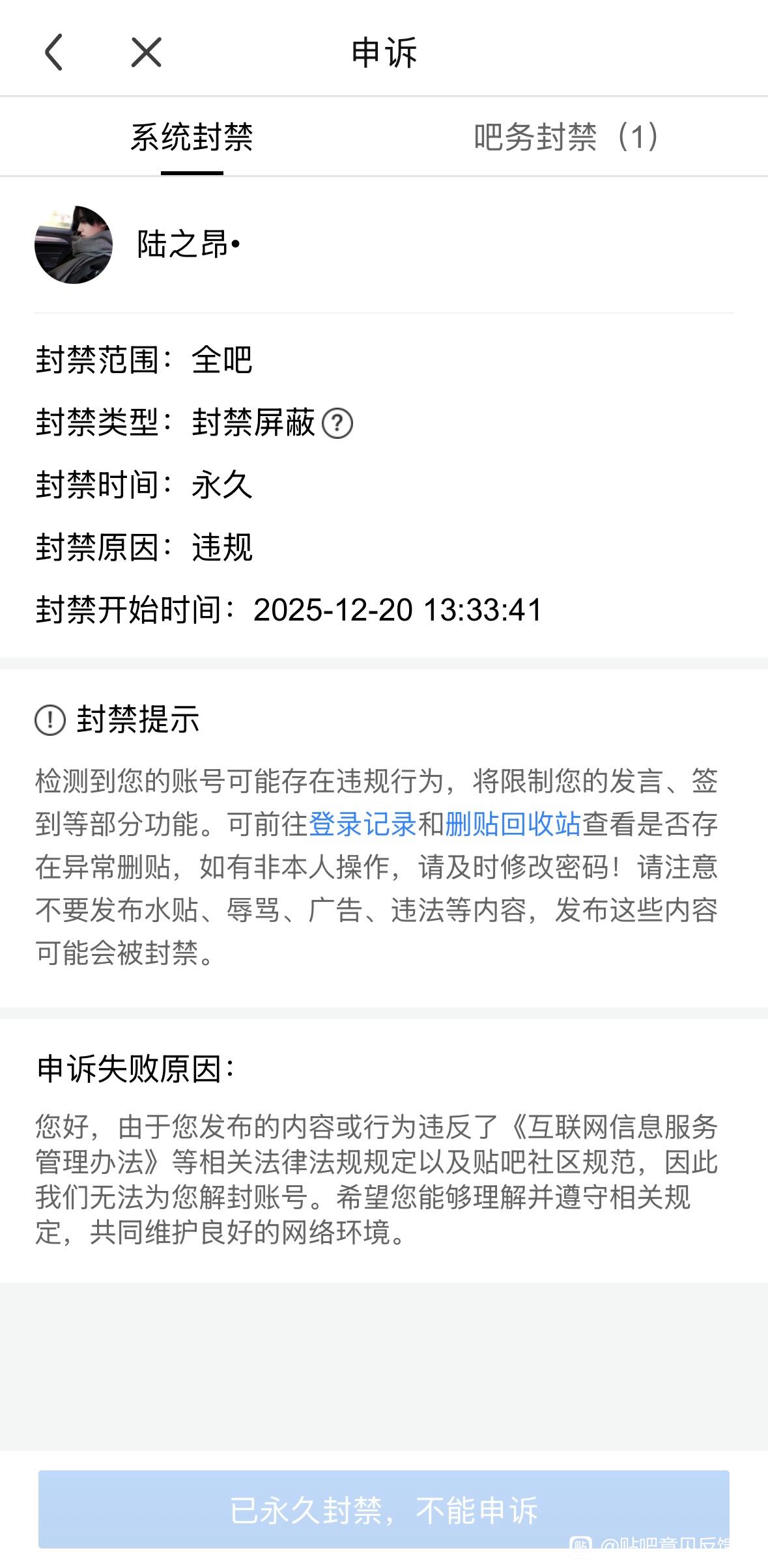Open the help icon beside 封禁屏蔽
This screenshot has height=1568, width=768.
(337, 423)
